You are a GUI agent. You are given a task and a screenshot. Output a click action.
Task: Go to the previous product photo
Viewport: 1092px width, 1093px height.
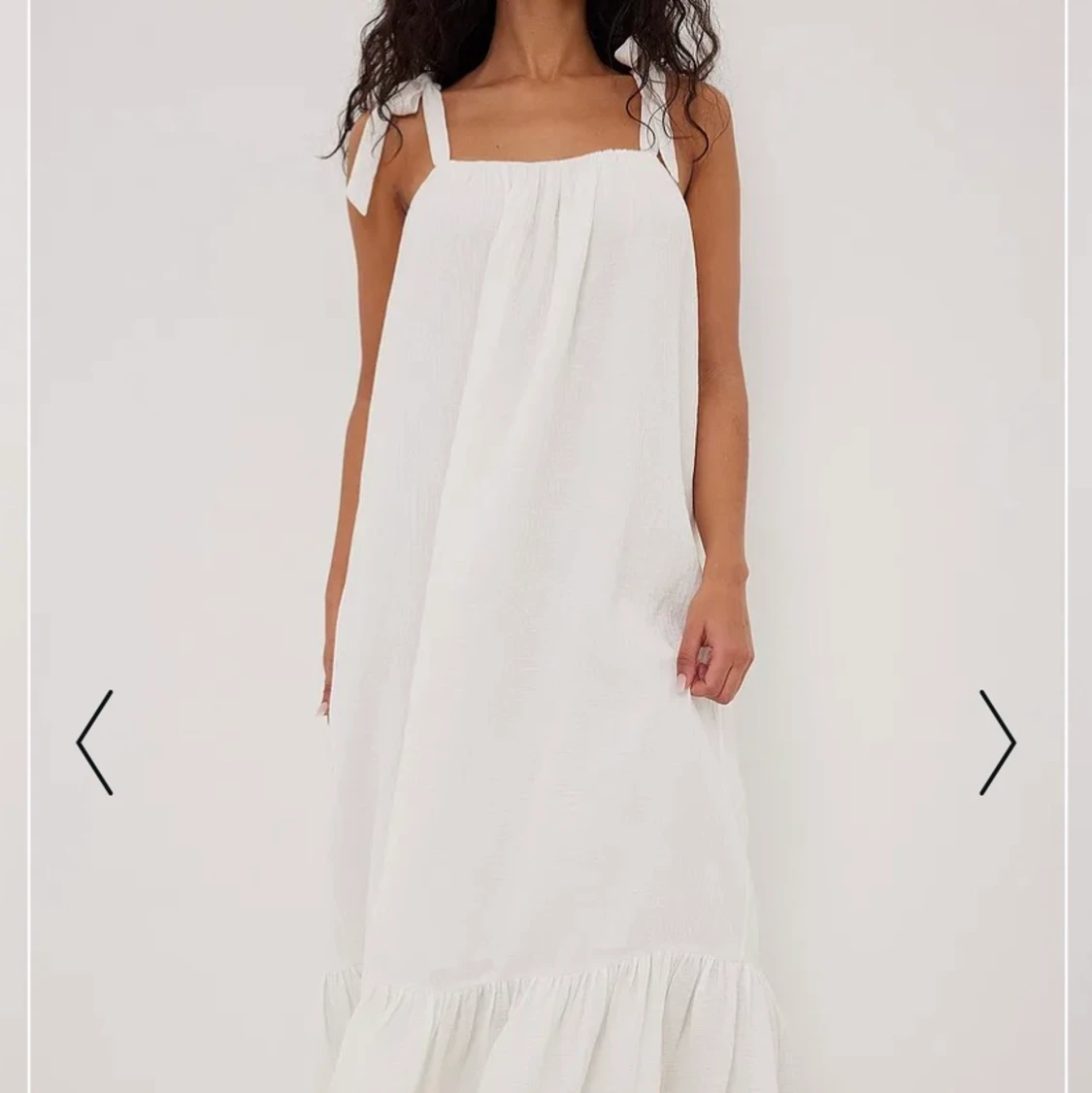pyautogui.click(x=94, y=743)
